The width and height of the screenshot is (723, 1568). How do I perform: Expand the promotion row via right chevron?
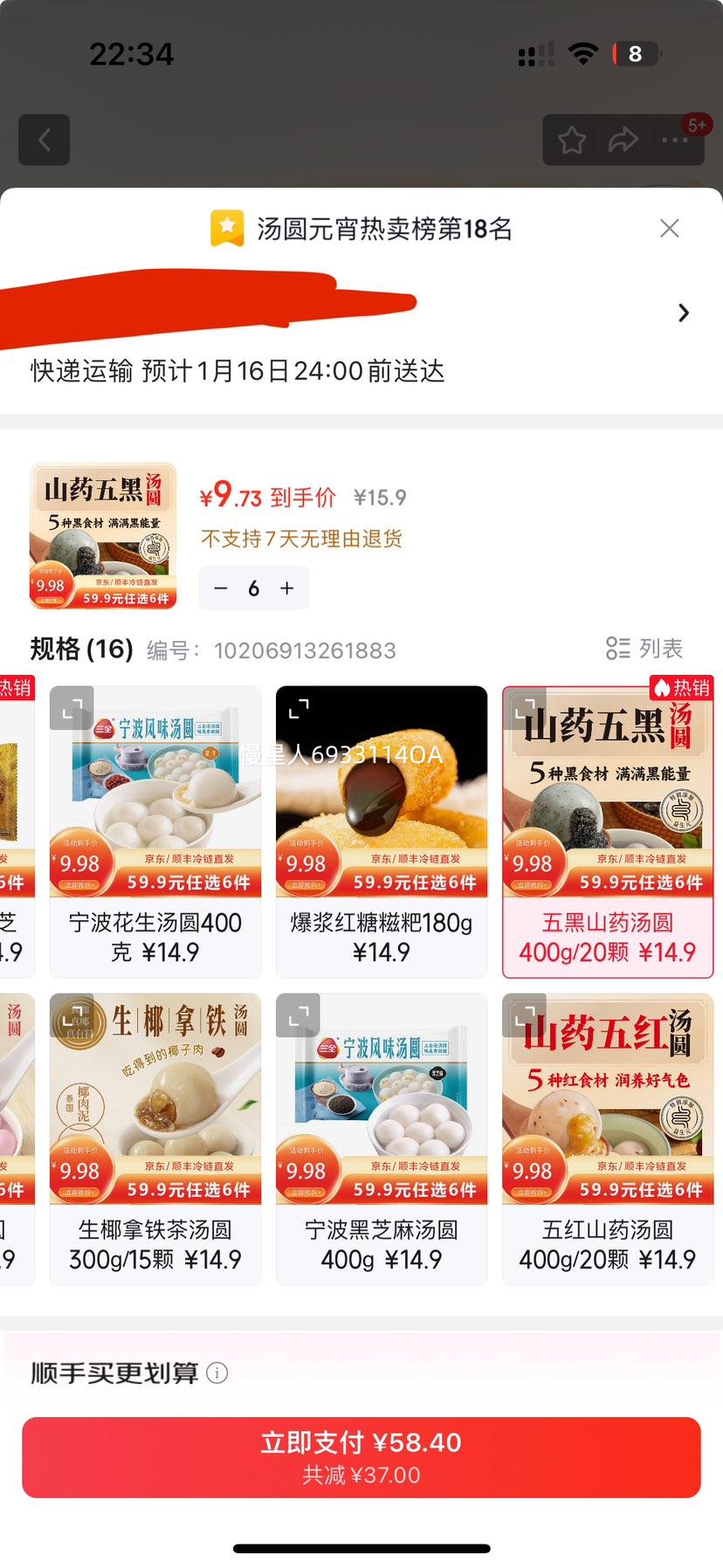(684, 313)
